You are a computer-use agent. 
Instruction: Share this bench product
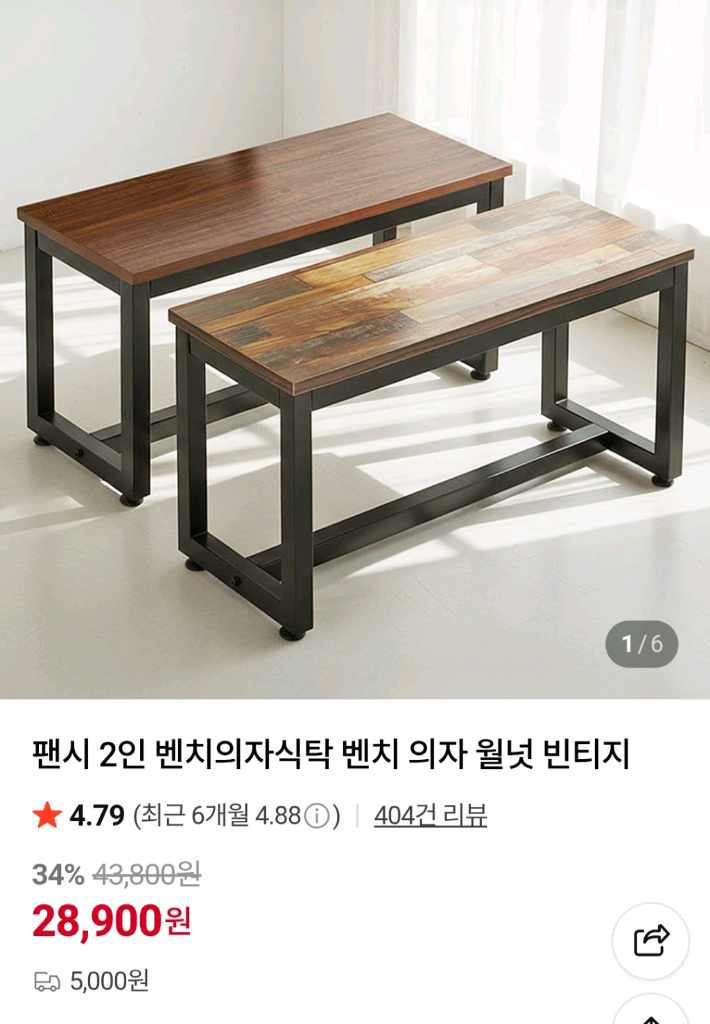pos(650,940)
